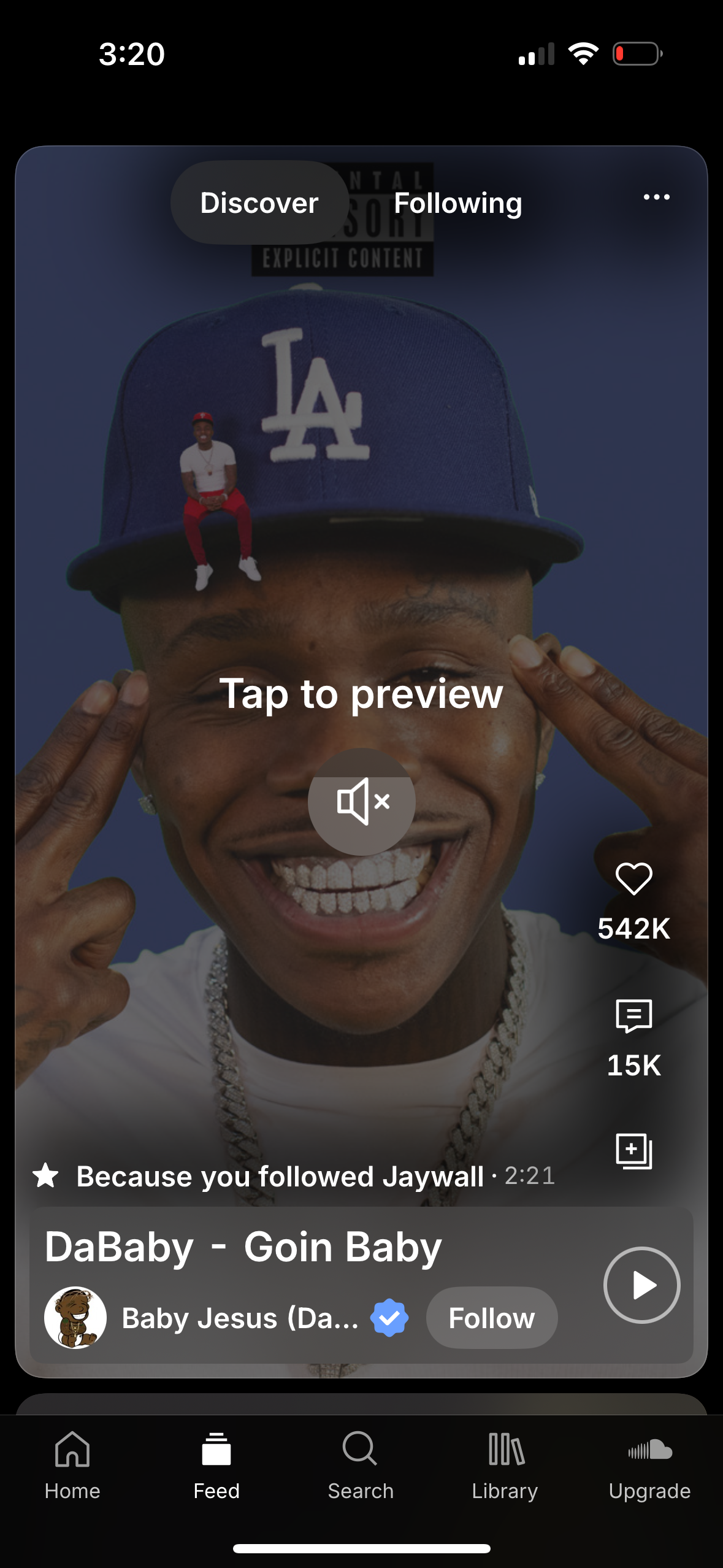The image size is (723, 1568).
Task: Toggle Follow for Baby Jesus
Action: (492, 1317)
